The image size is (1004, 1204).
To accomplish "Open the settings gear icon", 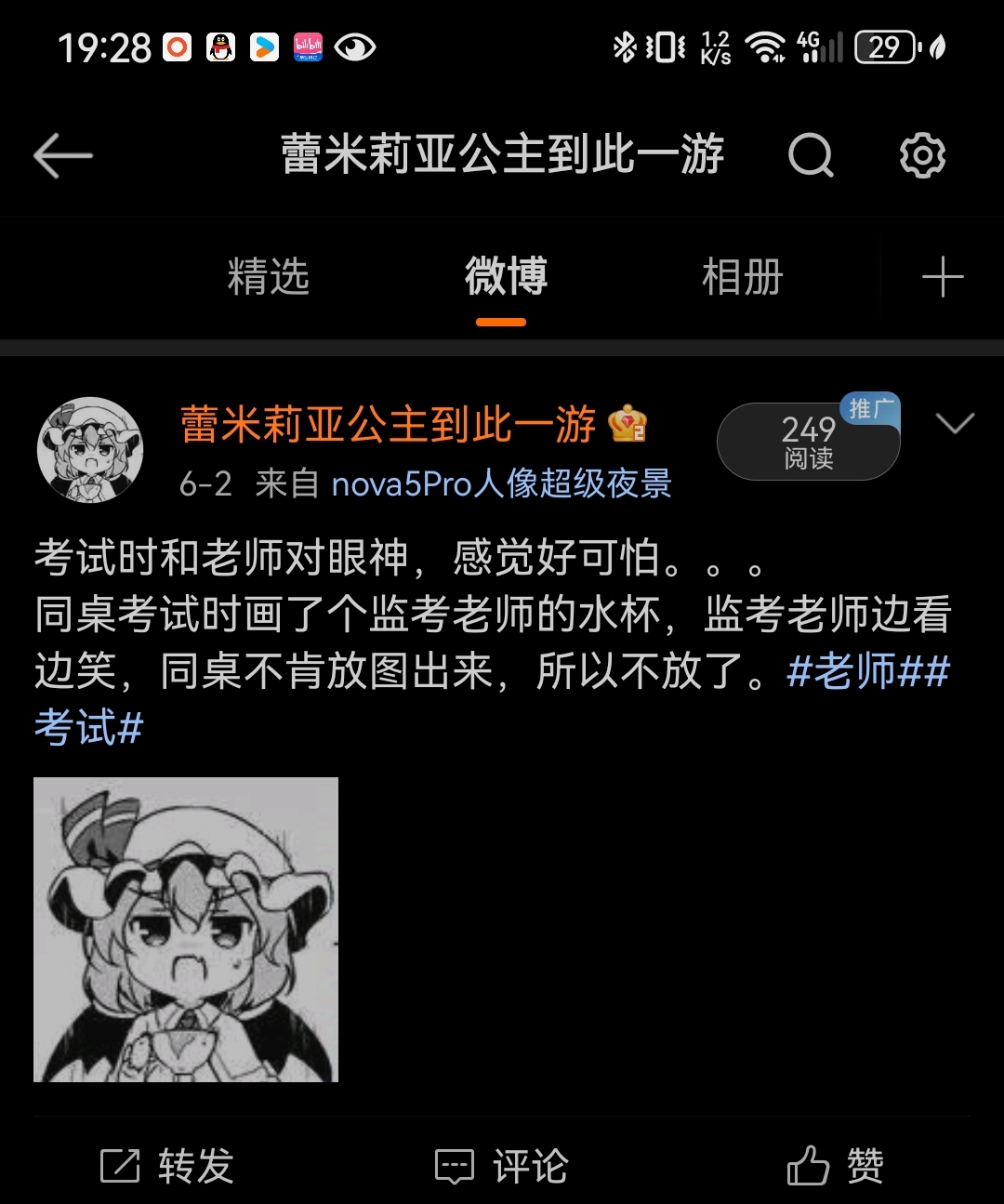I will pyautogui.click(x=922, y=155).
